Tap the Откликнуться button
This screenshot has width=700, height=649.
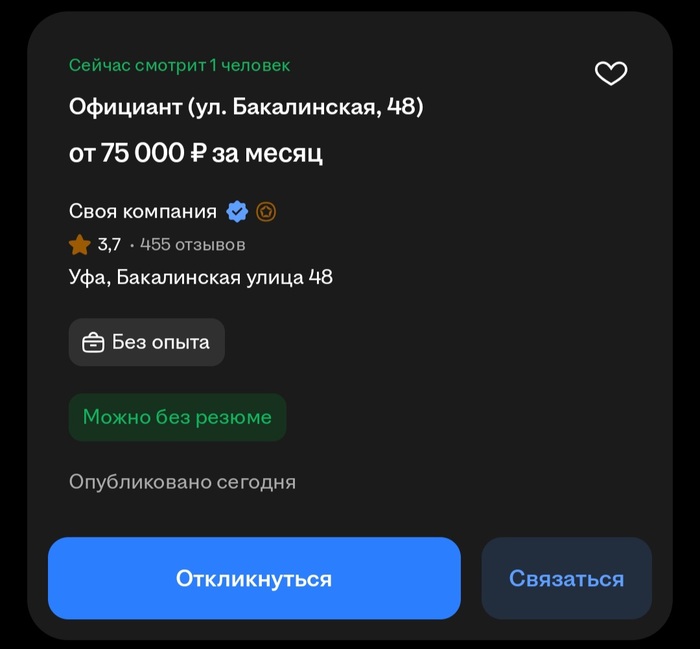254,578
